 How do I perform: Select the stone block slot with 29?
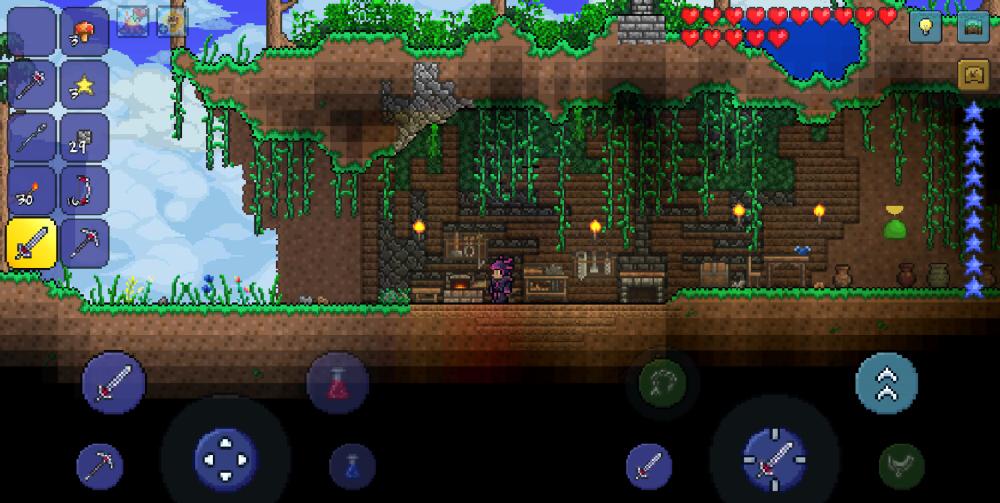click(84, 137)
